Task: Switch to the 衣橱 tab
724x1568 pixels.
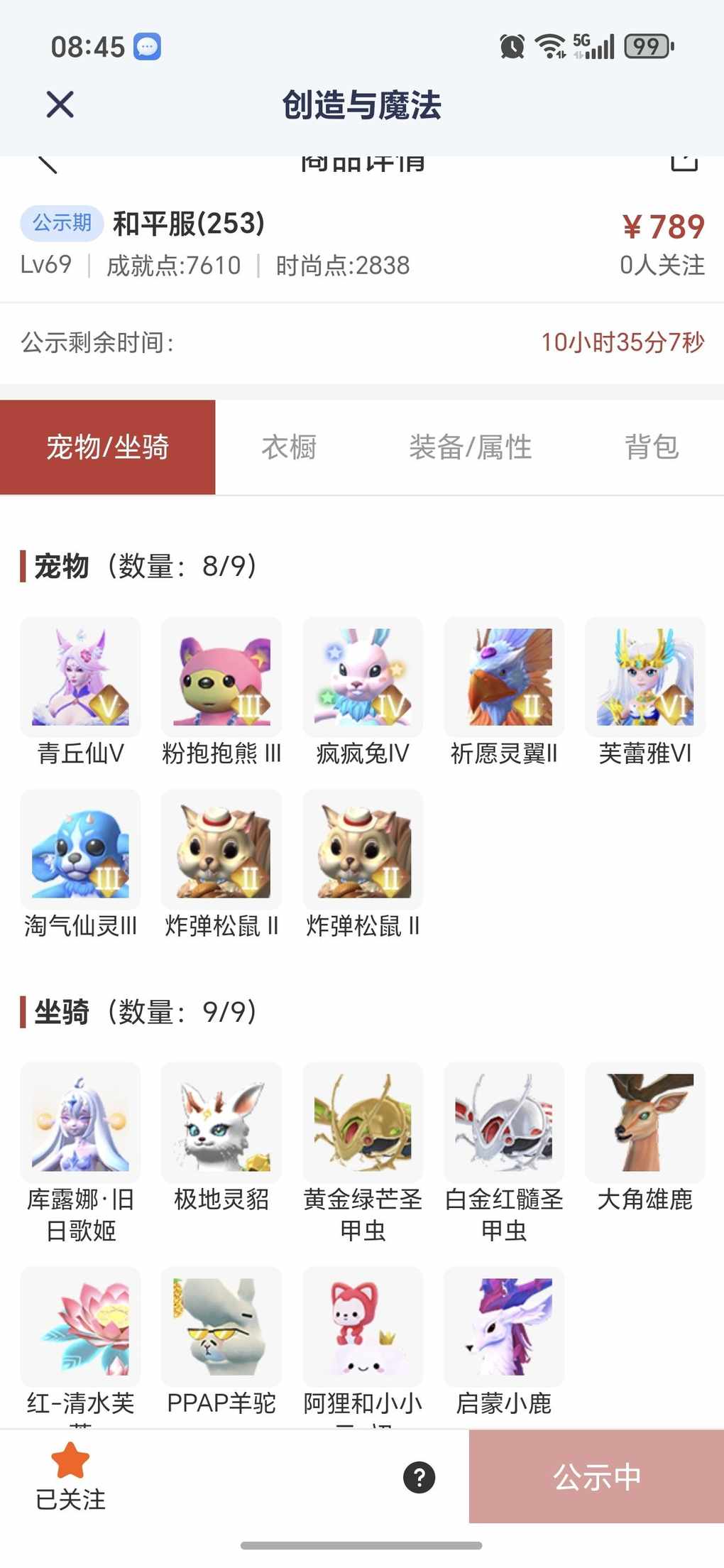Action: [289, 447]
